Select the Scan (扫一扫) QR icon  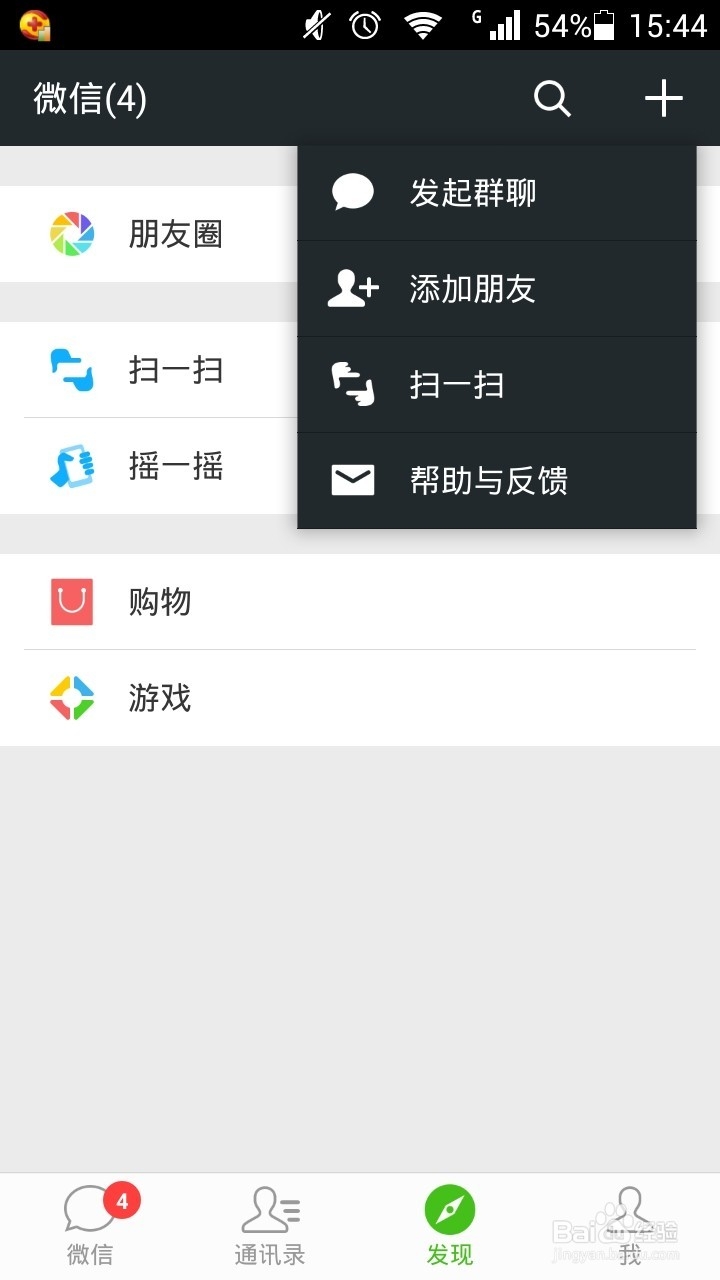coord(70,369)
